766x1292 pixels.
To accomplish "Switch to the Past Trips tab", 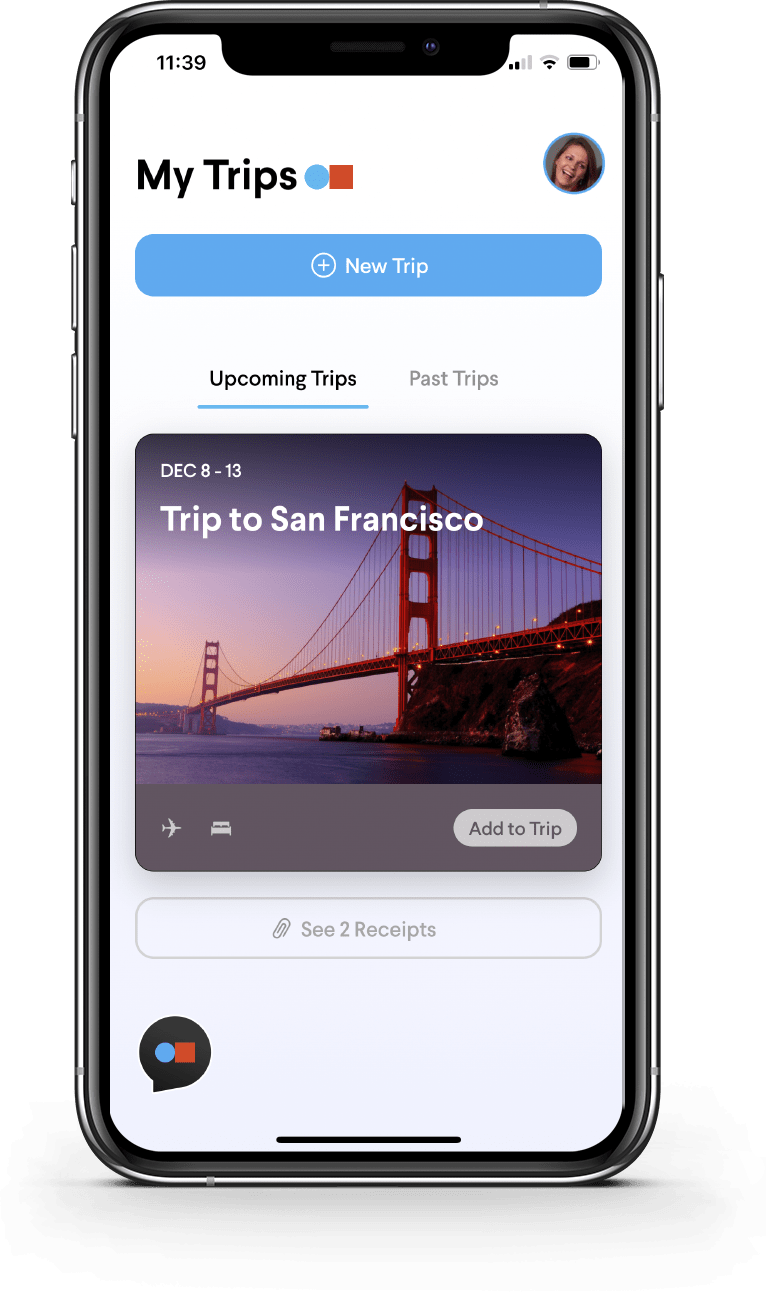I will pos(454,379).
